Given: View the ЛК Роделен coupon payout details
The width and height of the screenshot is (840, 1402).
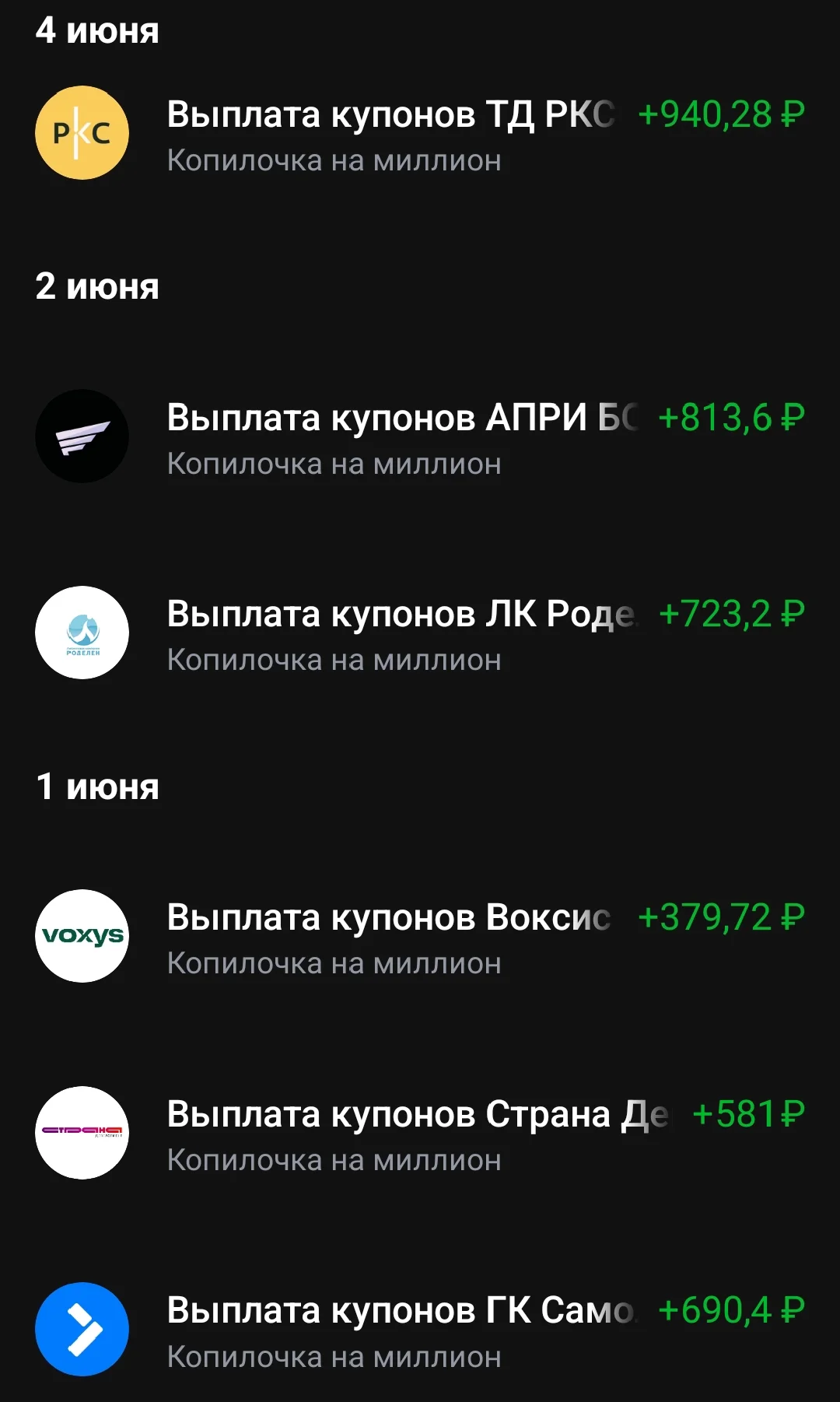Looking at the screenshot, I should point(420,633).
